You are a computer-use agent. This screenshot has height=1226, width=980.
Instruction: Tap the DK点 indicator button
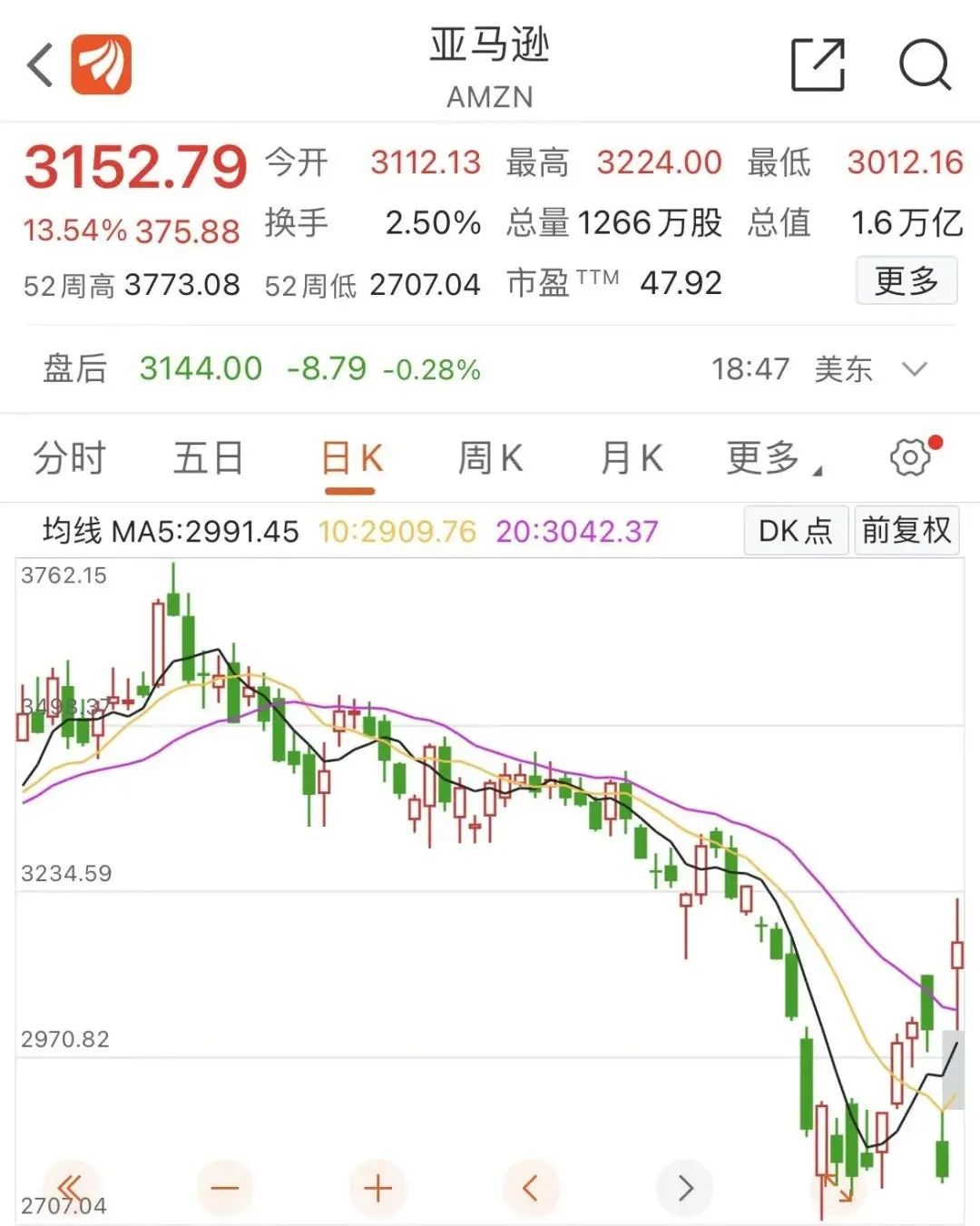[x=796, y=531]
